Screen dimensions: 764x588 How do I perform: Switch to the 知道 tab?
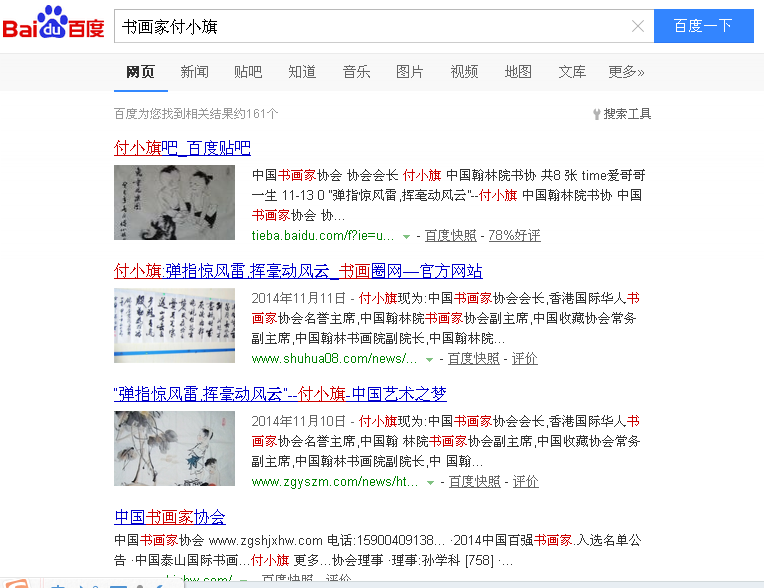point(302,72)
